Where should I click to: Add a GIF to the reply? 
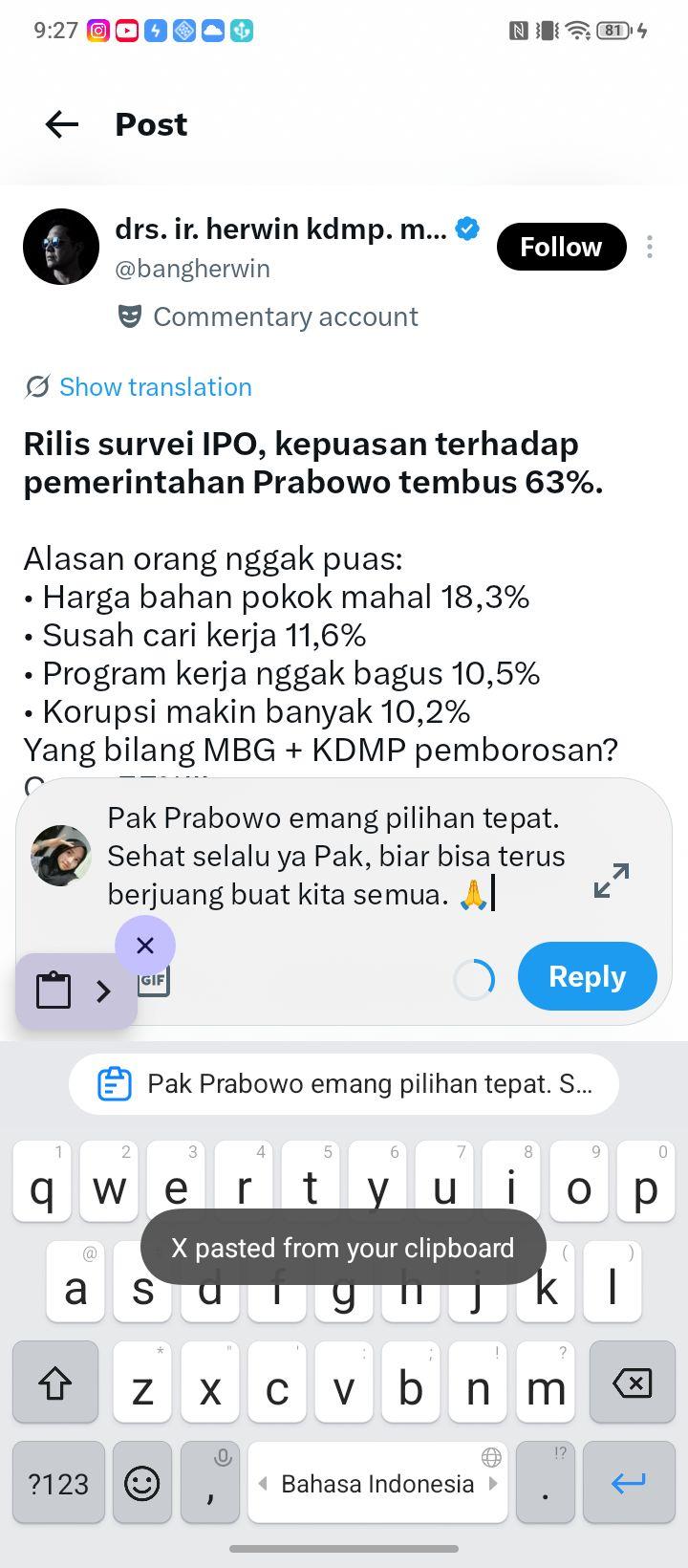coord(155,981)
